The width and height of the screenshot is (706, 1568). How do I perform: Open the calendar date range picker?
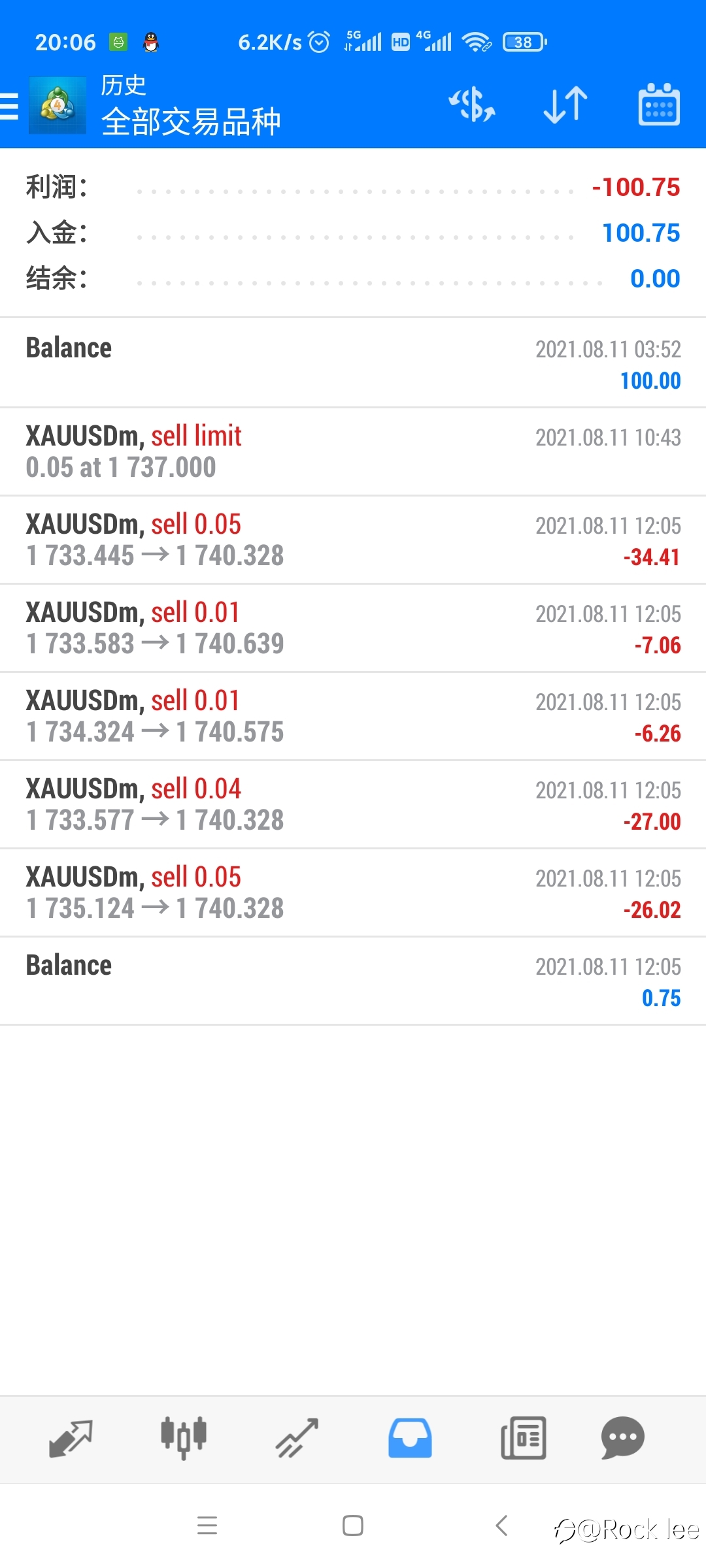click(x=659, y=105)
